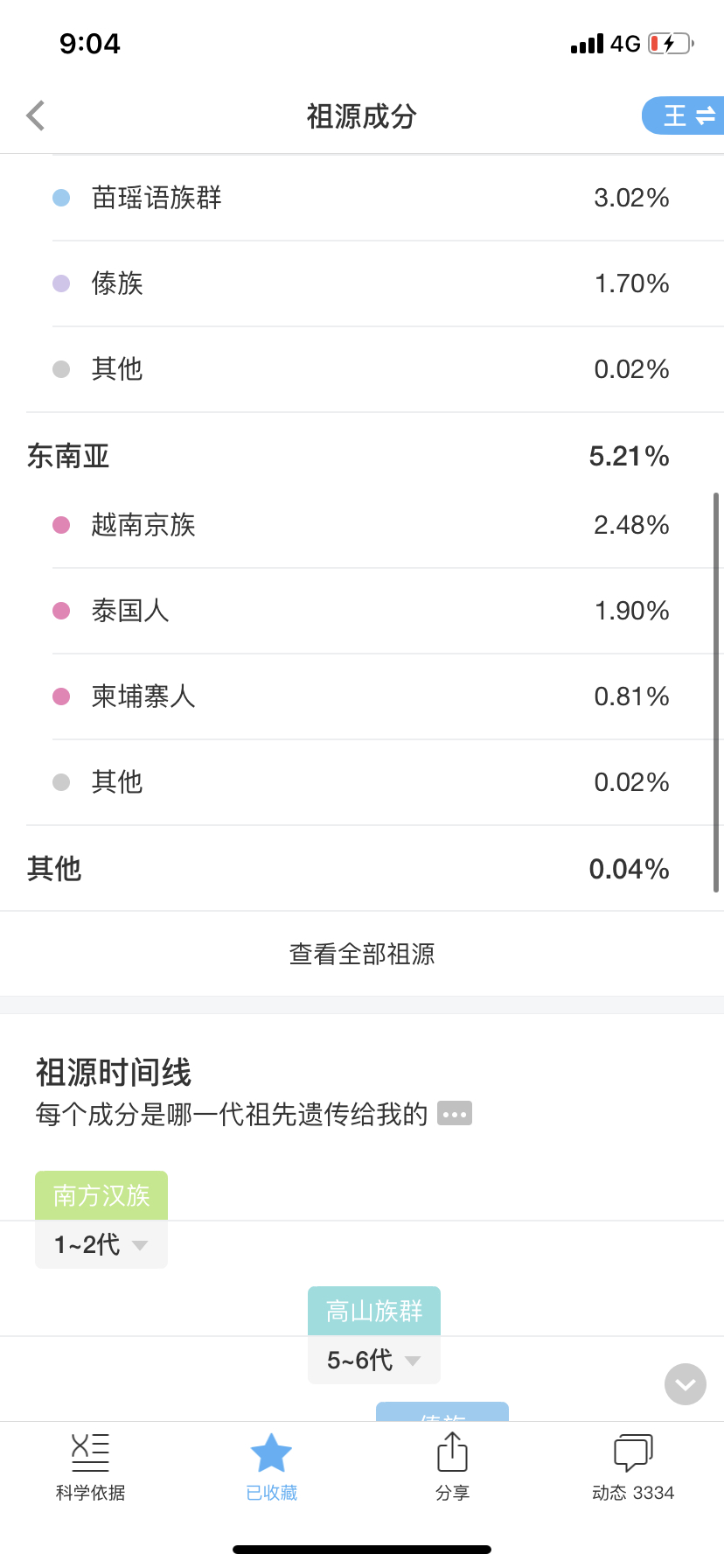The image size is (724, 1568).
Task: Tap the round down-arrow floating button
Action: point(686,1384)
